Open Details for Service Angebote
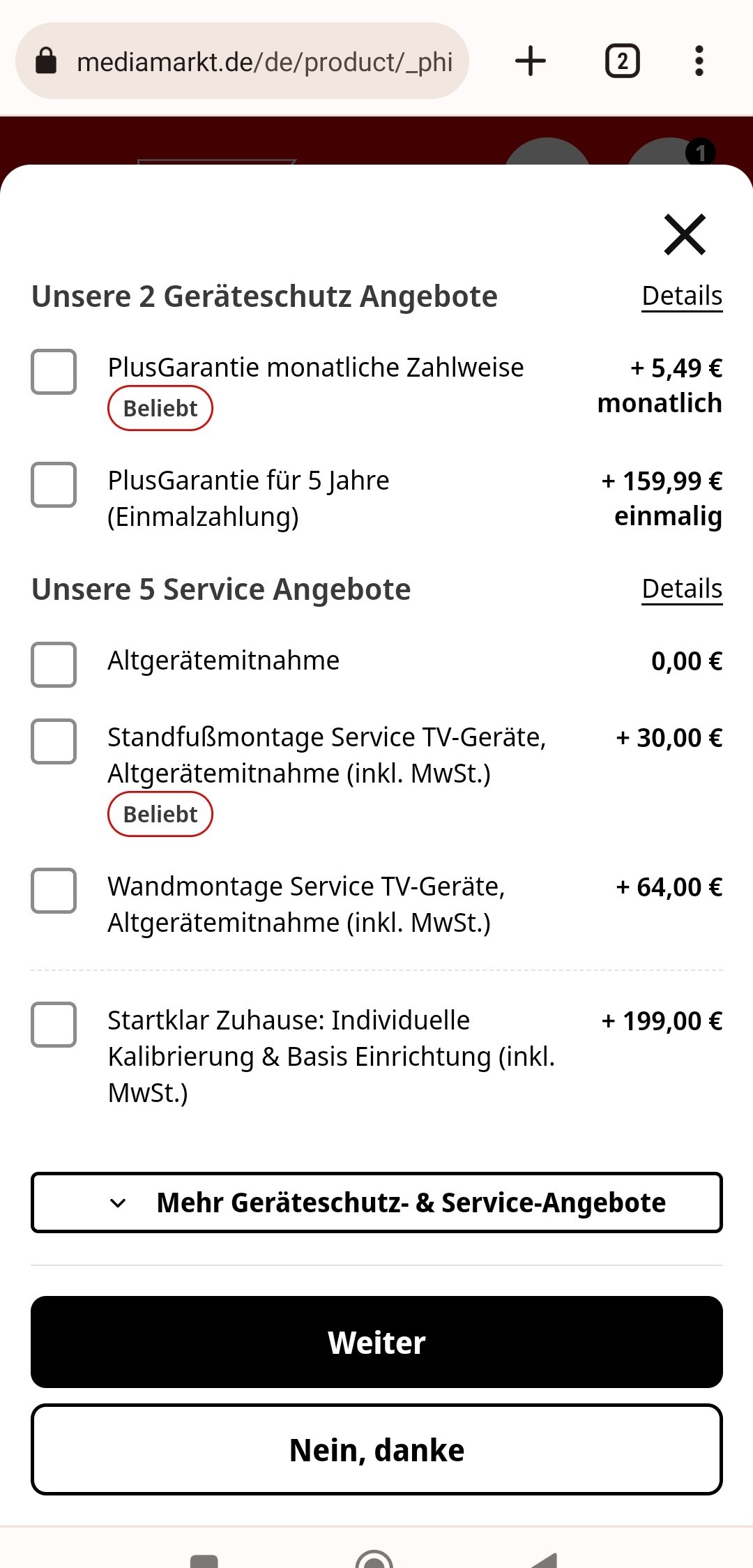 pyautogui.click(x=682, y=589)
